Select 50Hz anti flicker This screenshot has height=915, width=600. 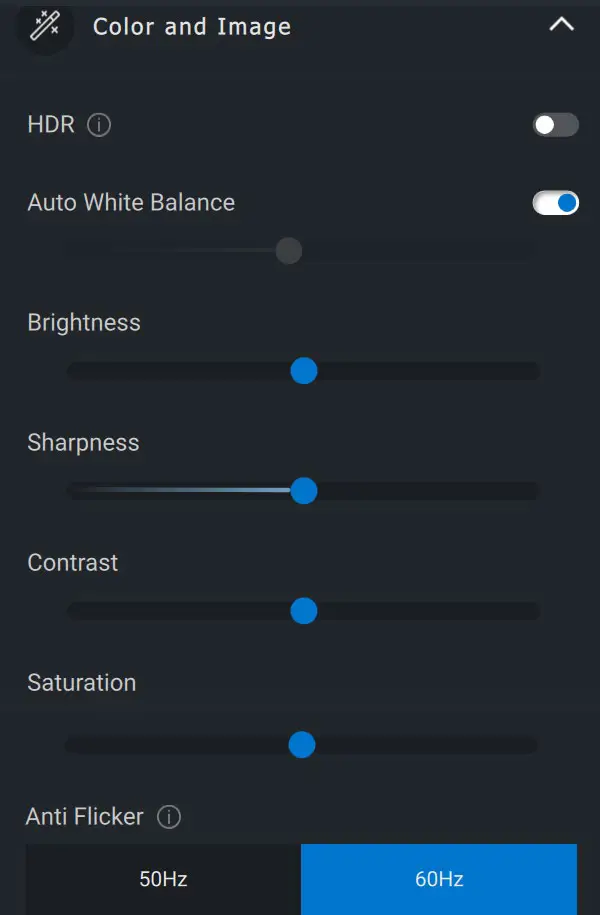click(x=163, y=880)
